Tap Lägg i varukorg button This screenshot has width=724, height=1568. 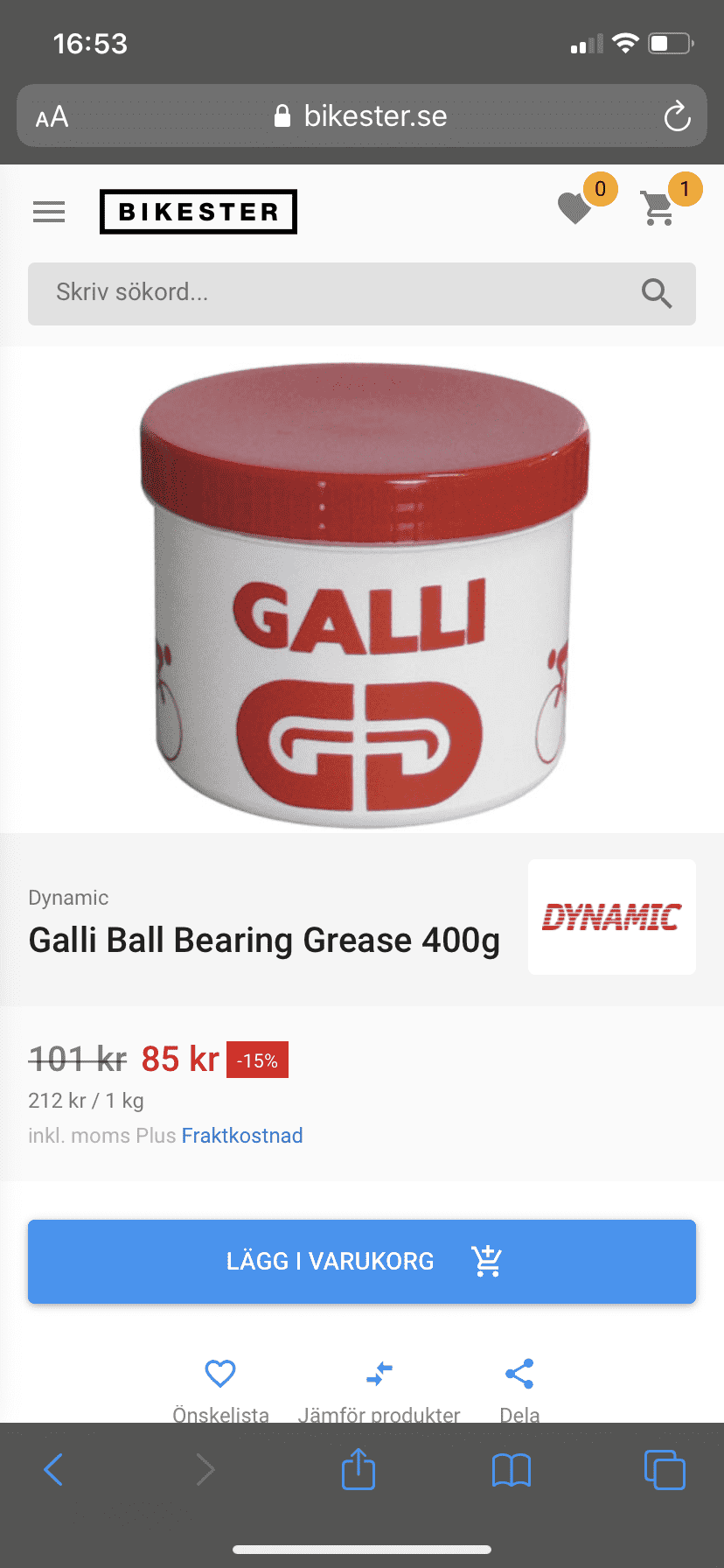coord(362,1262)
